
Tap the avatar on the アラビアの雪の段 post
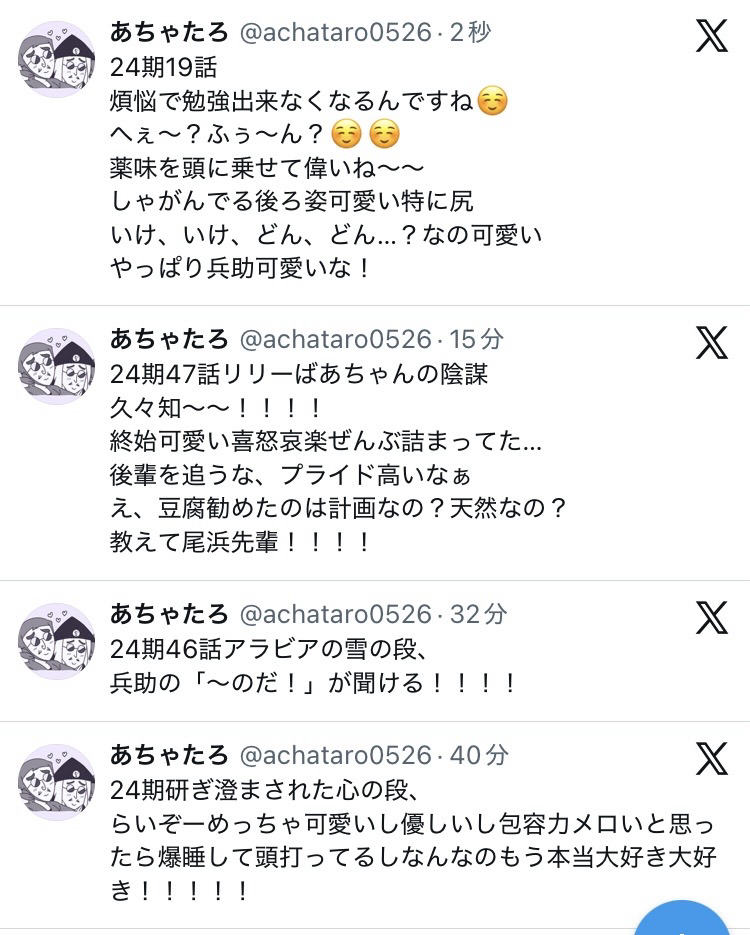tap(56, 641)
